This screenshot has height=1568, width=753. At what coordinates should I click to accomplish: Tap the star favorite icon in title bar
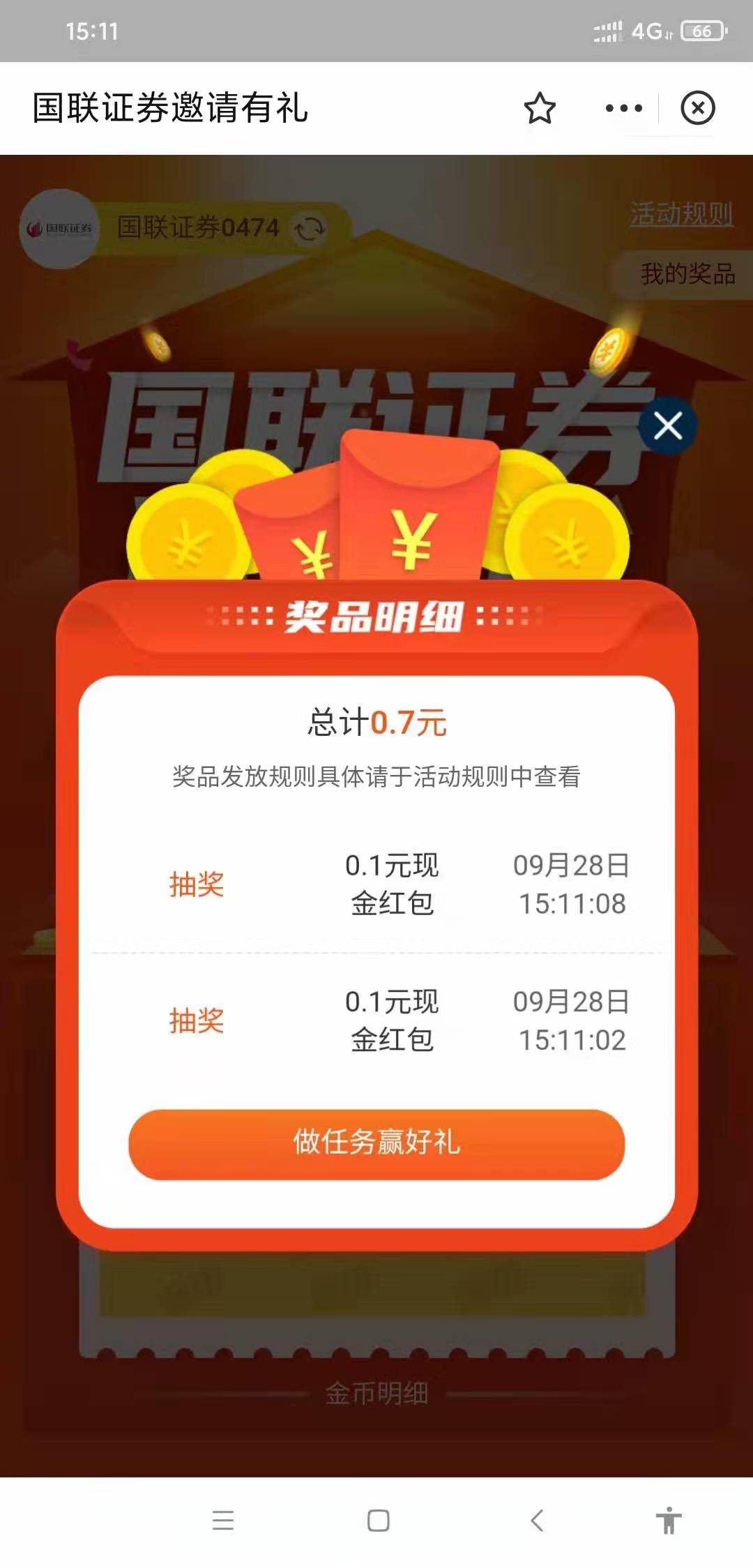click(539, 108)
